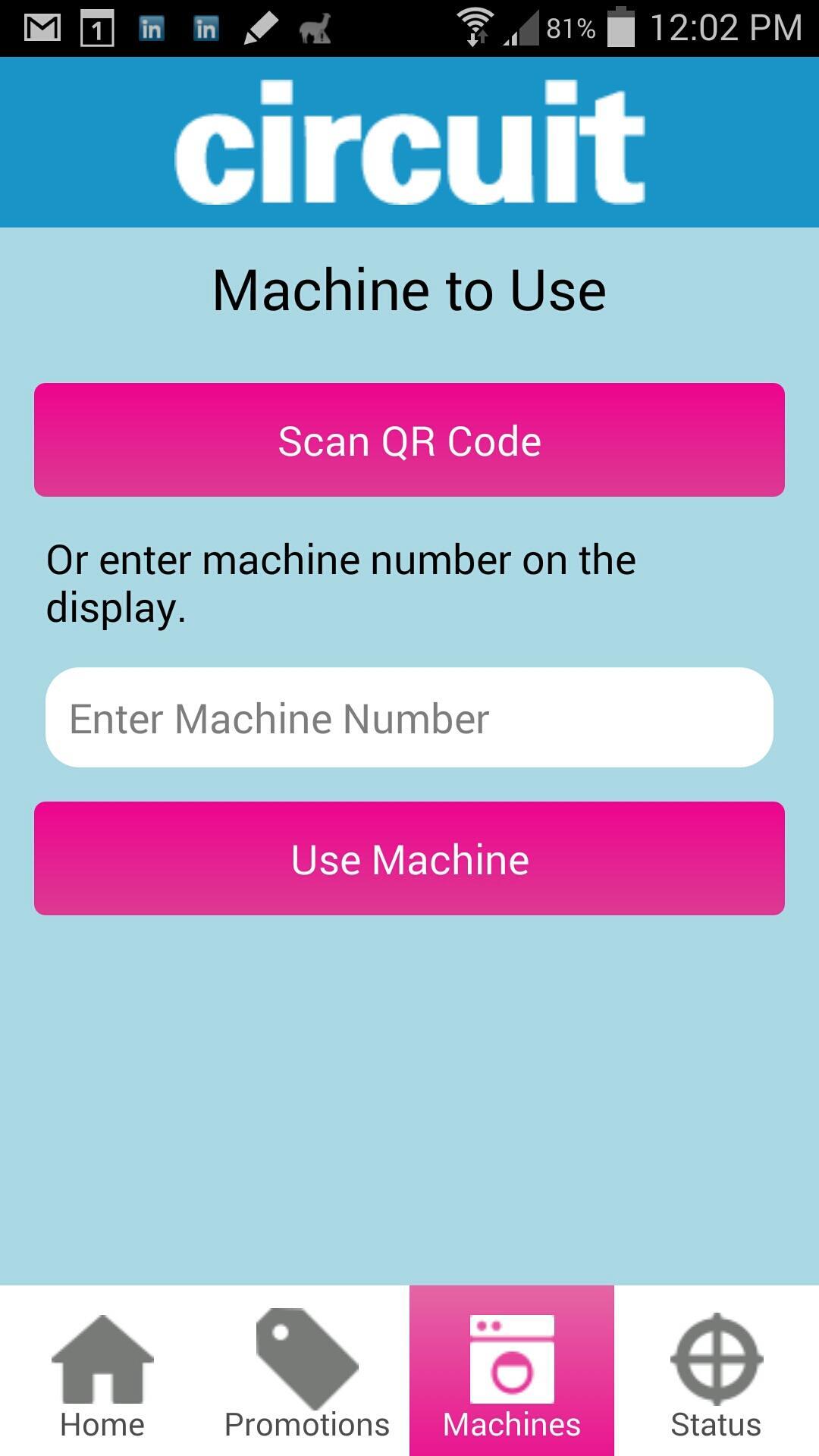
Task: Open the Promotions tab
Action: [307, 1373]
